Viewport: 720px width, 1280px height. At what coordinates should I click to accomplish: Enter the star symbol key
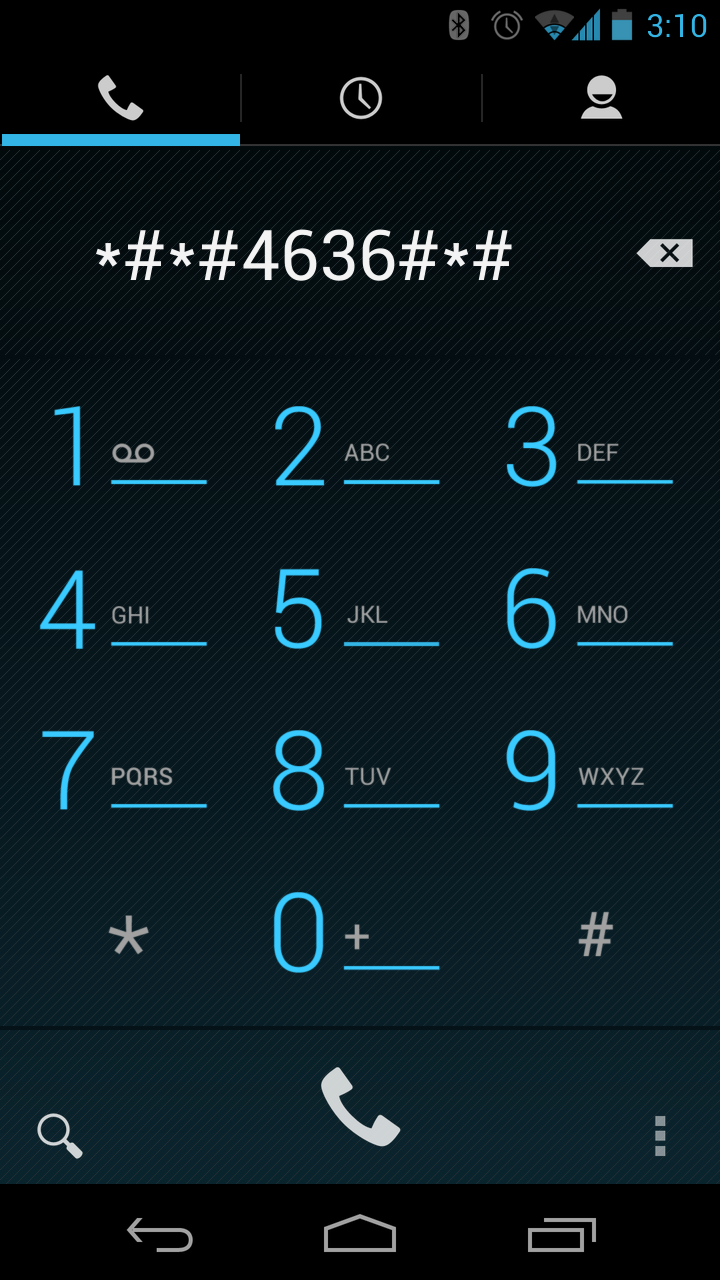pos(127,935)
